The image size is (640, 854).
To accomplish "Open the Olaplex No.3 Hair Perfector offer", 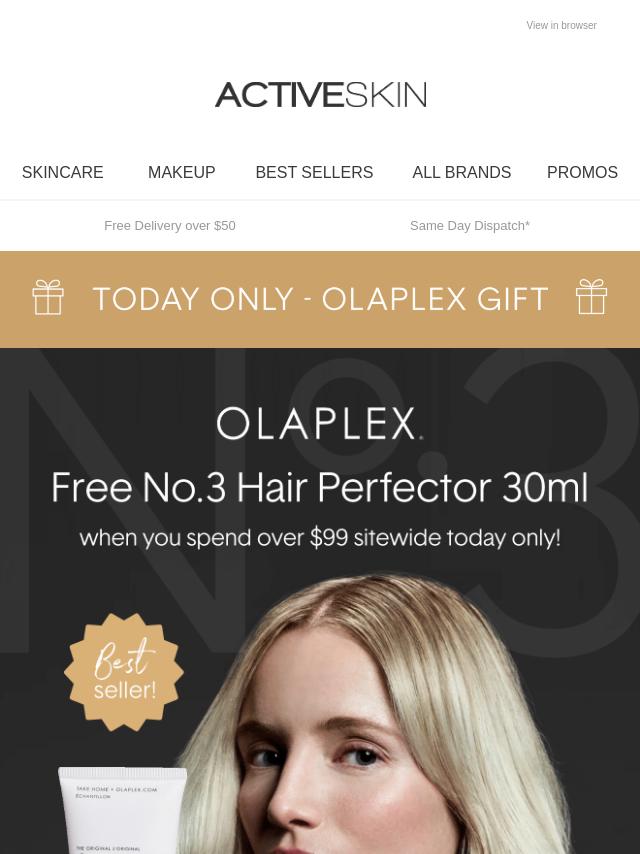I will 320,600.
